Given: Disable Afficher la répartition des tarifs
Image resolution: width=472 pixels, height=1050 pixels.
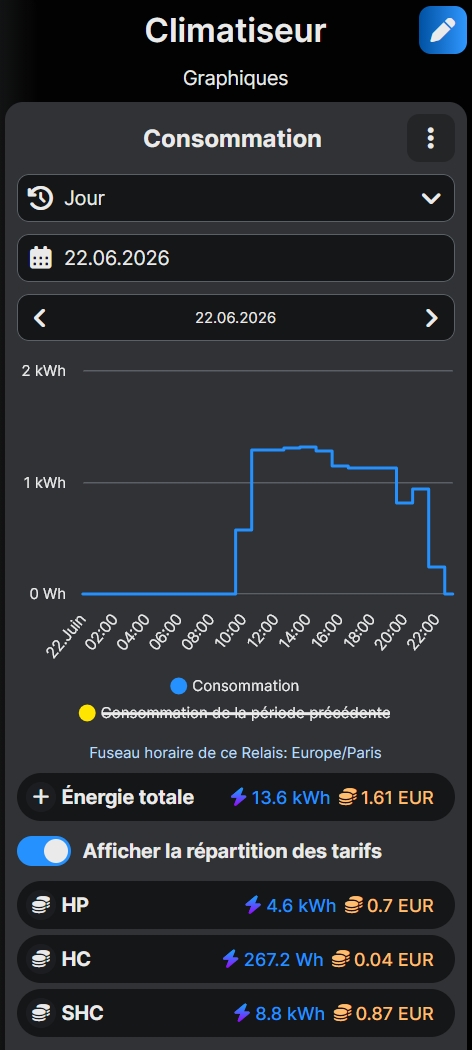Looking at the screenshot, I should click(44, 851).
